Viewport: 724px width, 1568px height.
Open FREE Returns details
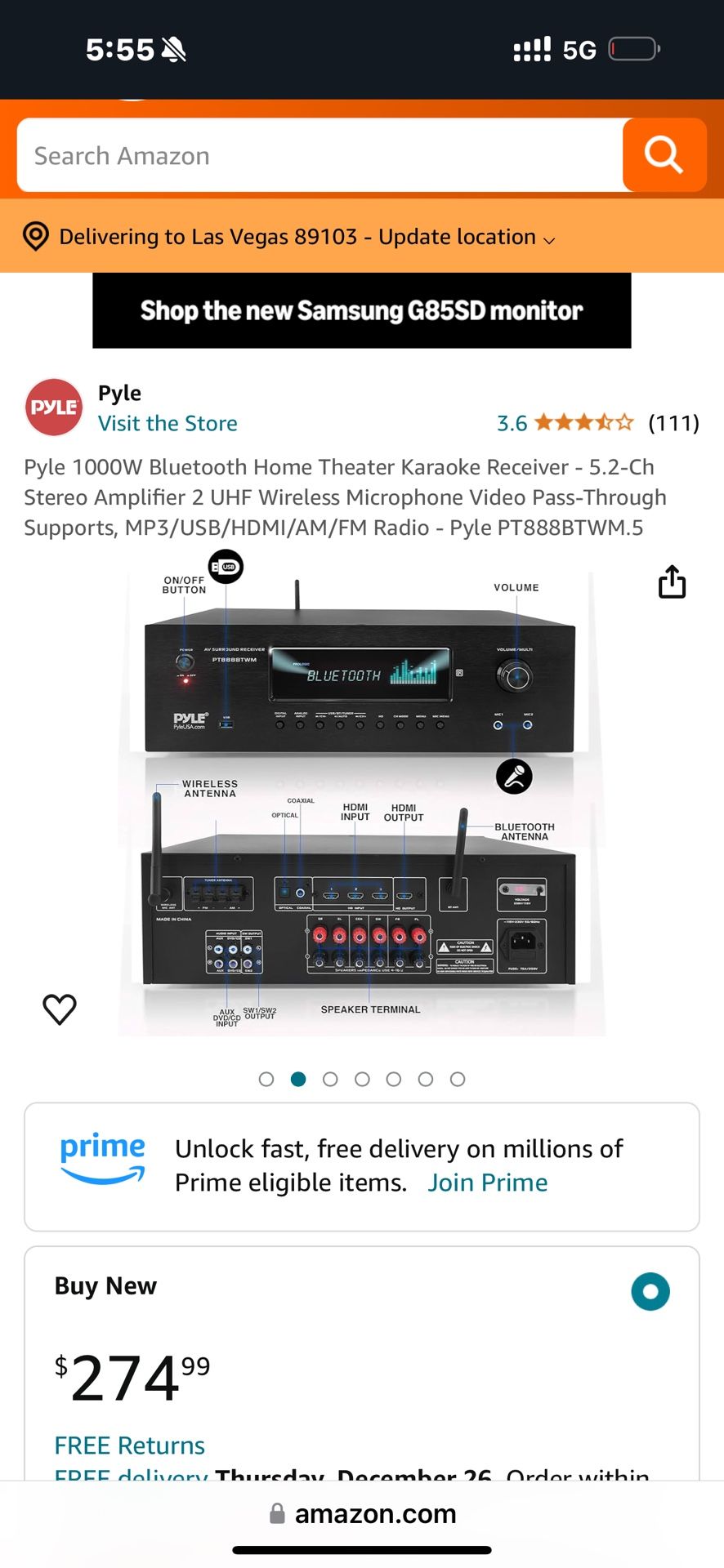coord(129,1445)
